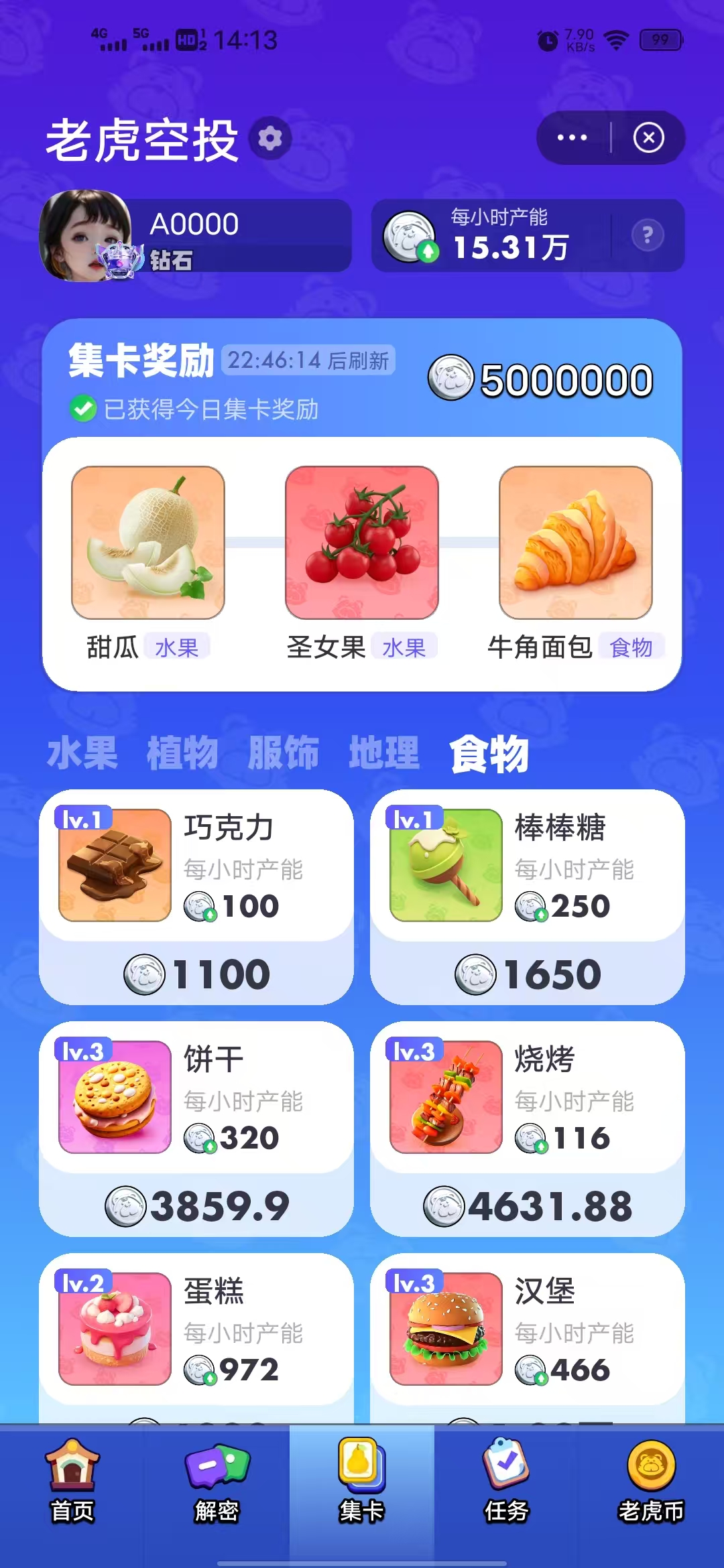Buy the 巧克力 card for 1100 coins
The height and width of the screenshot is (1568, 724).
click(x=196, y=974)
